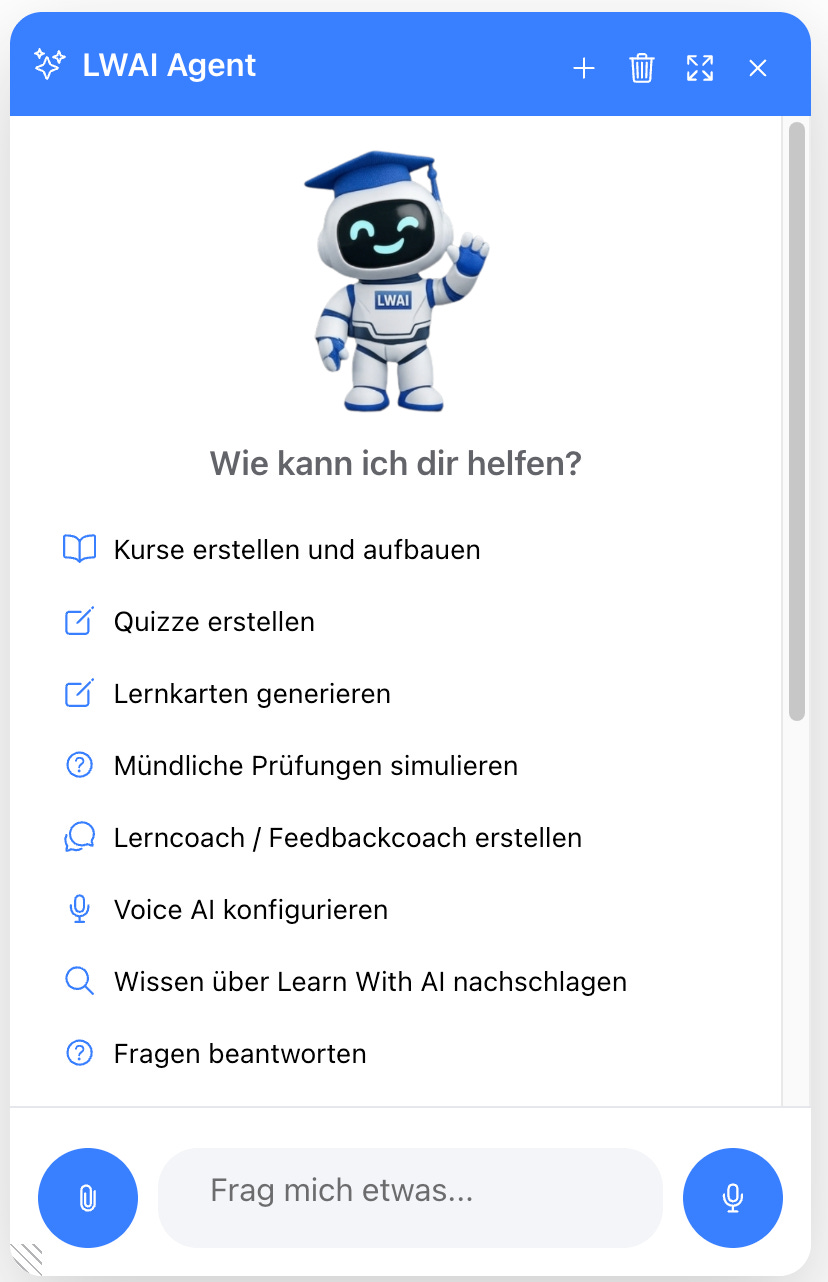The height and width of the screenshot is (1282, 828).
Task: Expand the chat window to fullscreen
Action: [x=700, y=68]
